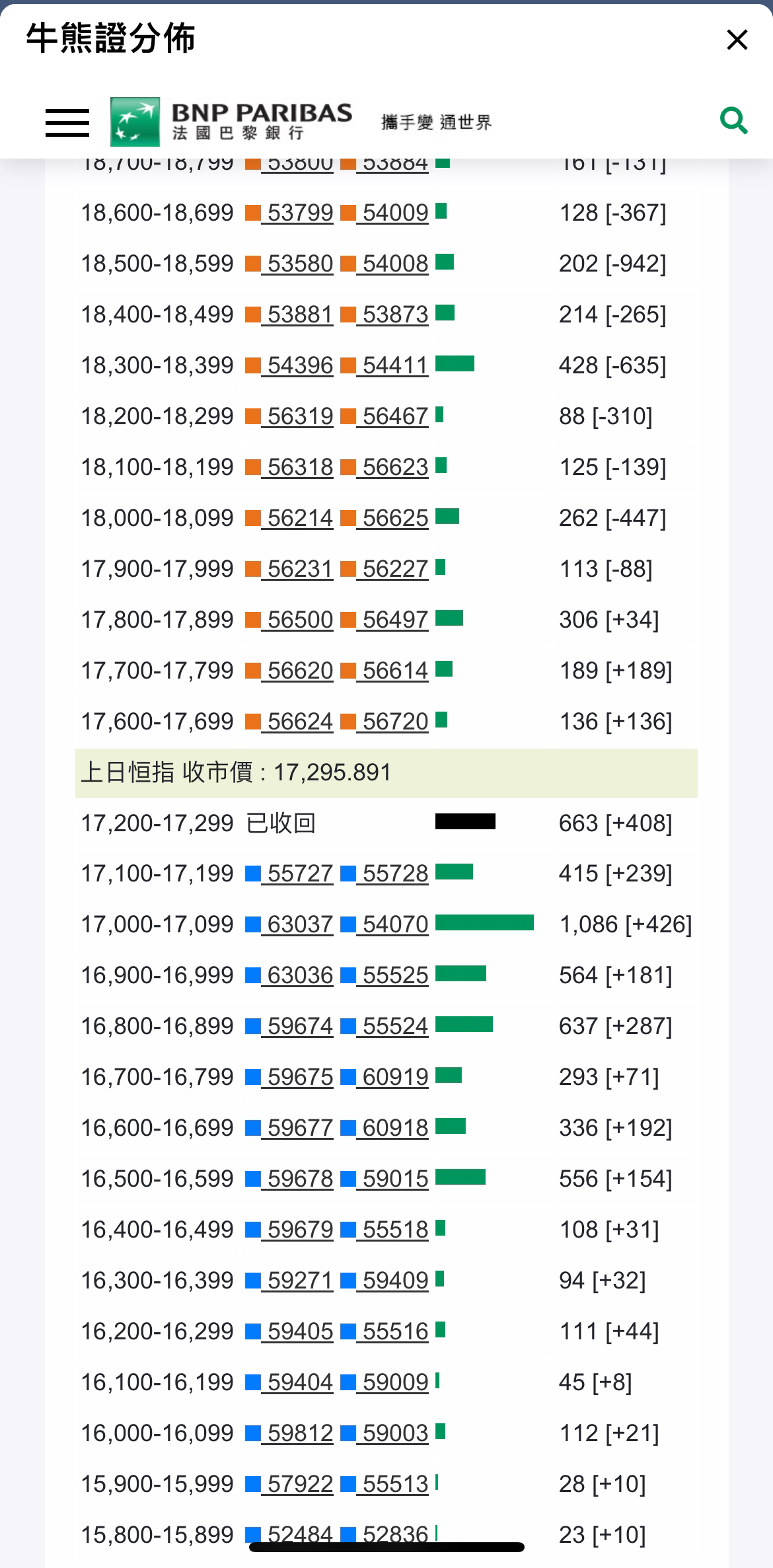Select the orange marker for code 56624

(254, 721)
